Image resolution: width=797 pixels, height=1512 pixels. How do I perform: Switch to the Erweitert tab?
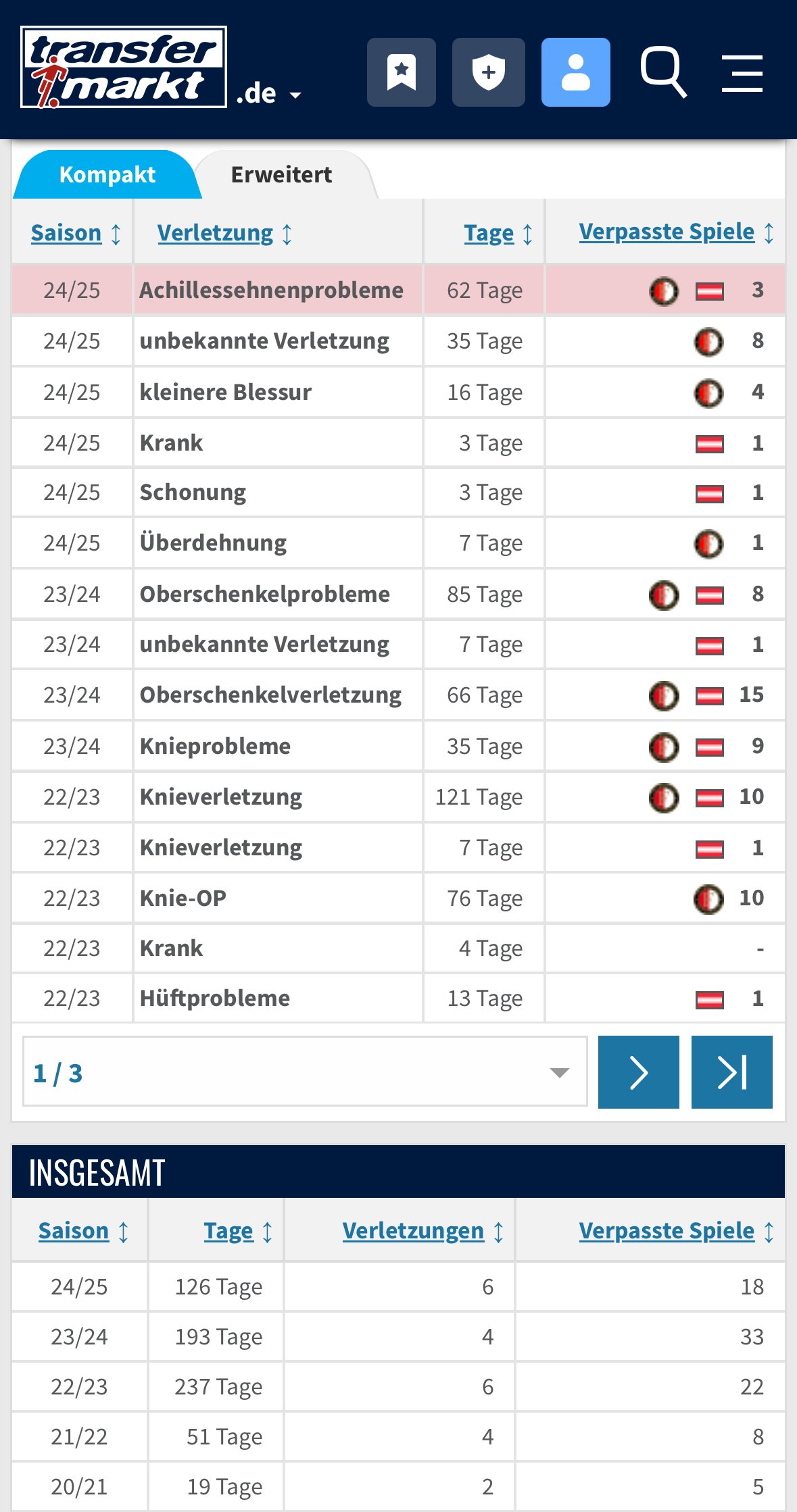click(x=281, y=174)
